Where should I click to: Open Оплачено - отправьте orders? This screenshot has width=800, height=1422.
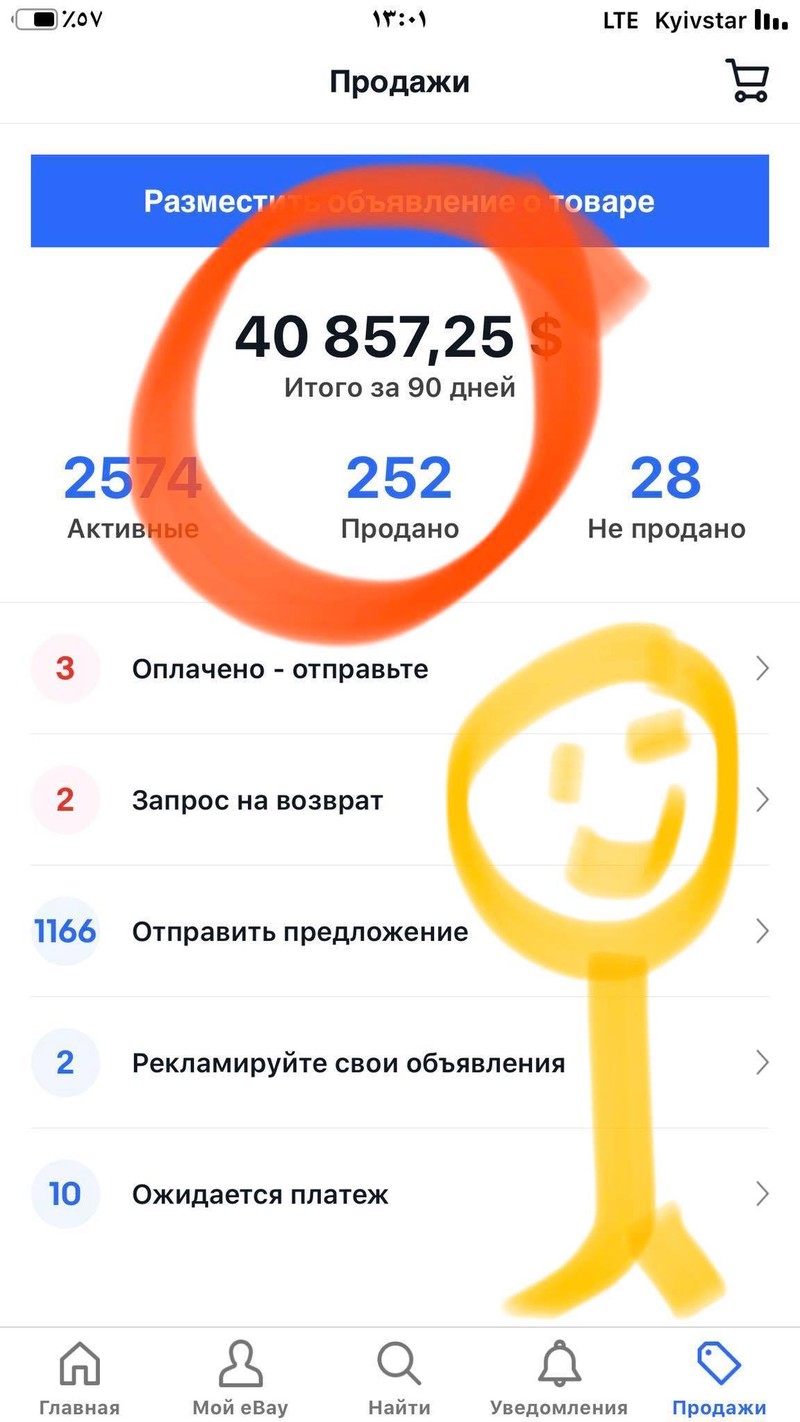[x=400, y=668]
